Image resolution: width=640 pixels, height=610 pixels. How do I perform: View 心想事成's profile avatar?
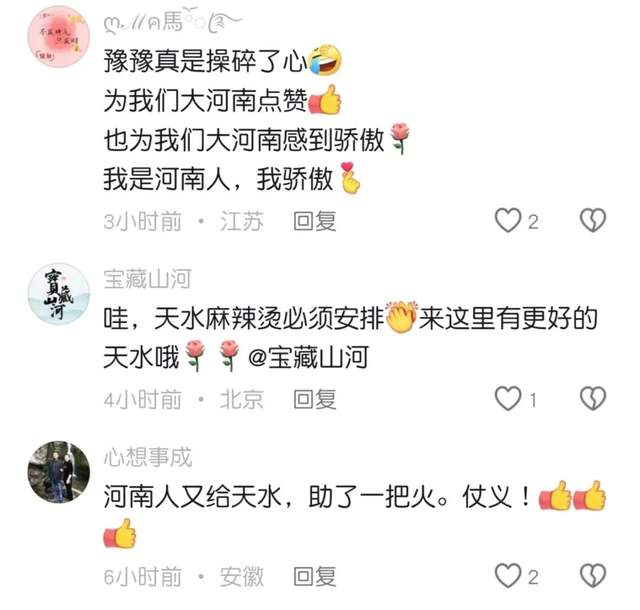(59, 471)
